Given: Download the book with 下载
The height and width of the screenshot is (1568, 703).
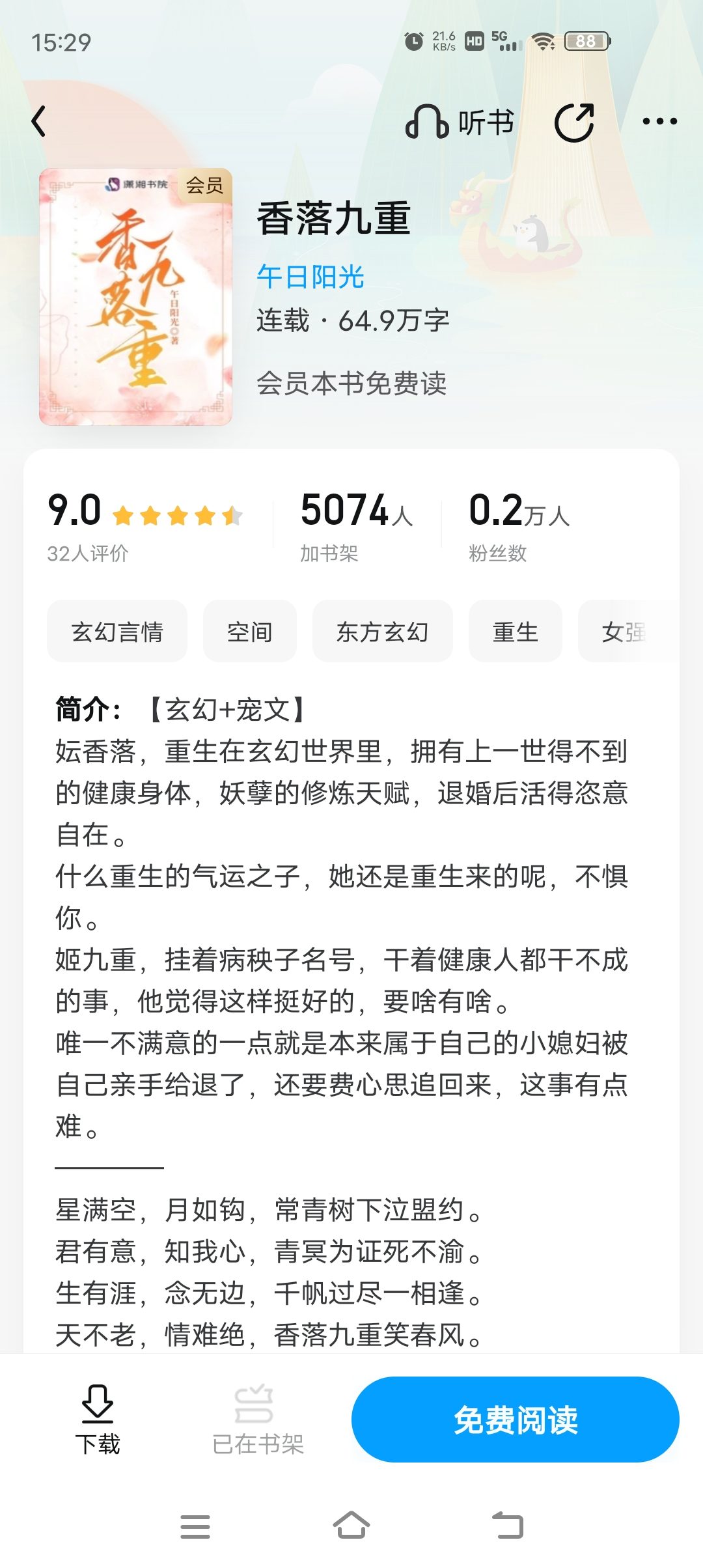Looking at the screenshot, I should pos(98,1421).
